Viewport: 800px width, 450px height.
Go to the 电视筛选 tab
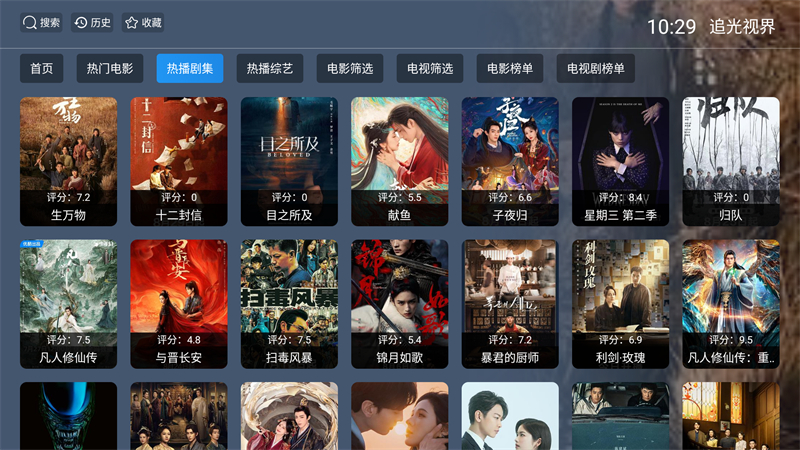tap(430, 69)
